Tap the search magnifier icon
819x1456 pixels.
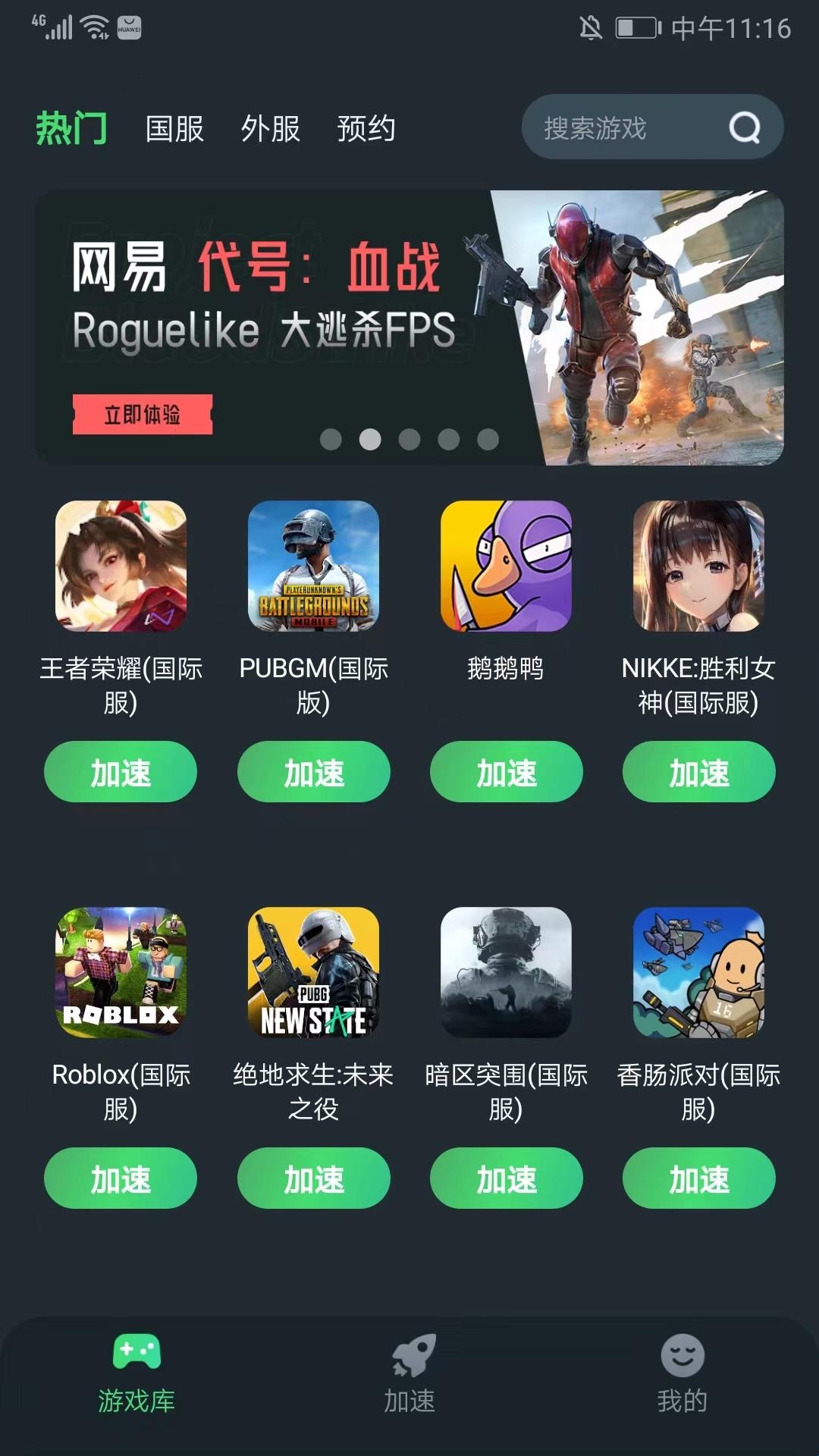(744, 127)
